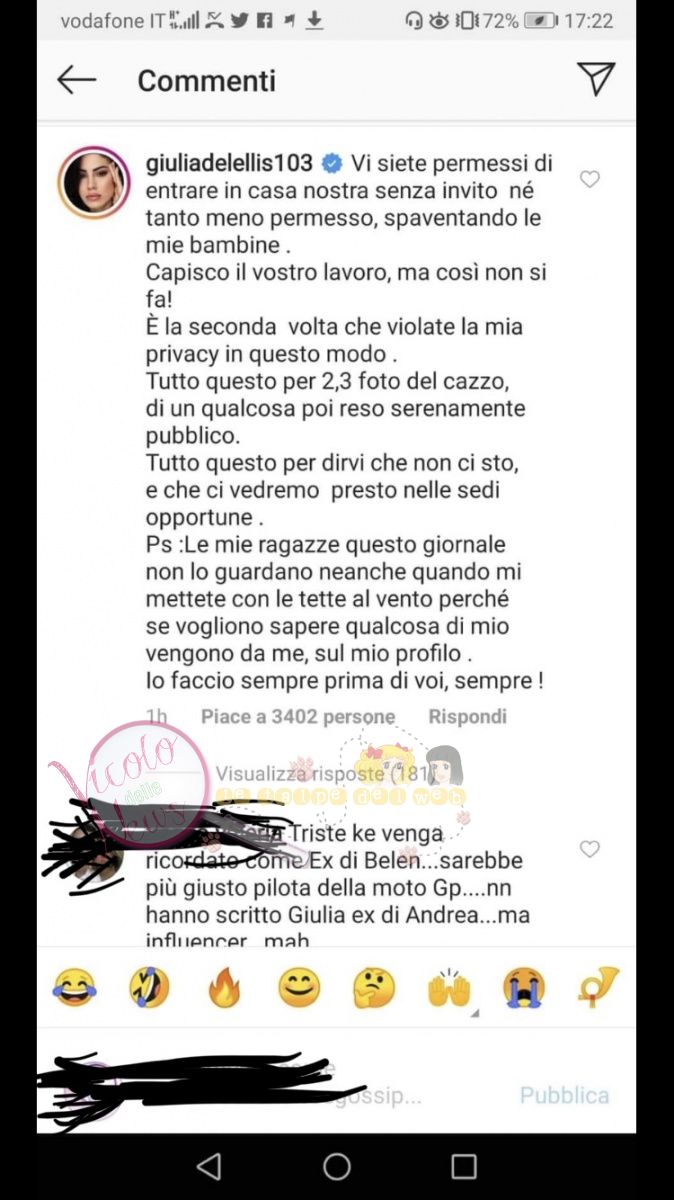This screenshot has width=674, height=1200.
Task: Insert the horn emoji
Action: 599,988
